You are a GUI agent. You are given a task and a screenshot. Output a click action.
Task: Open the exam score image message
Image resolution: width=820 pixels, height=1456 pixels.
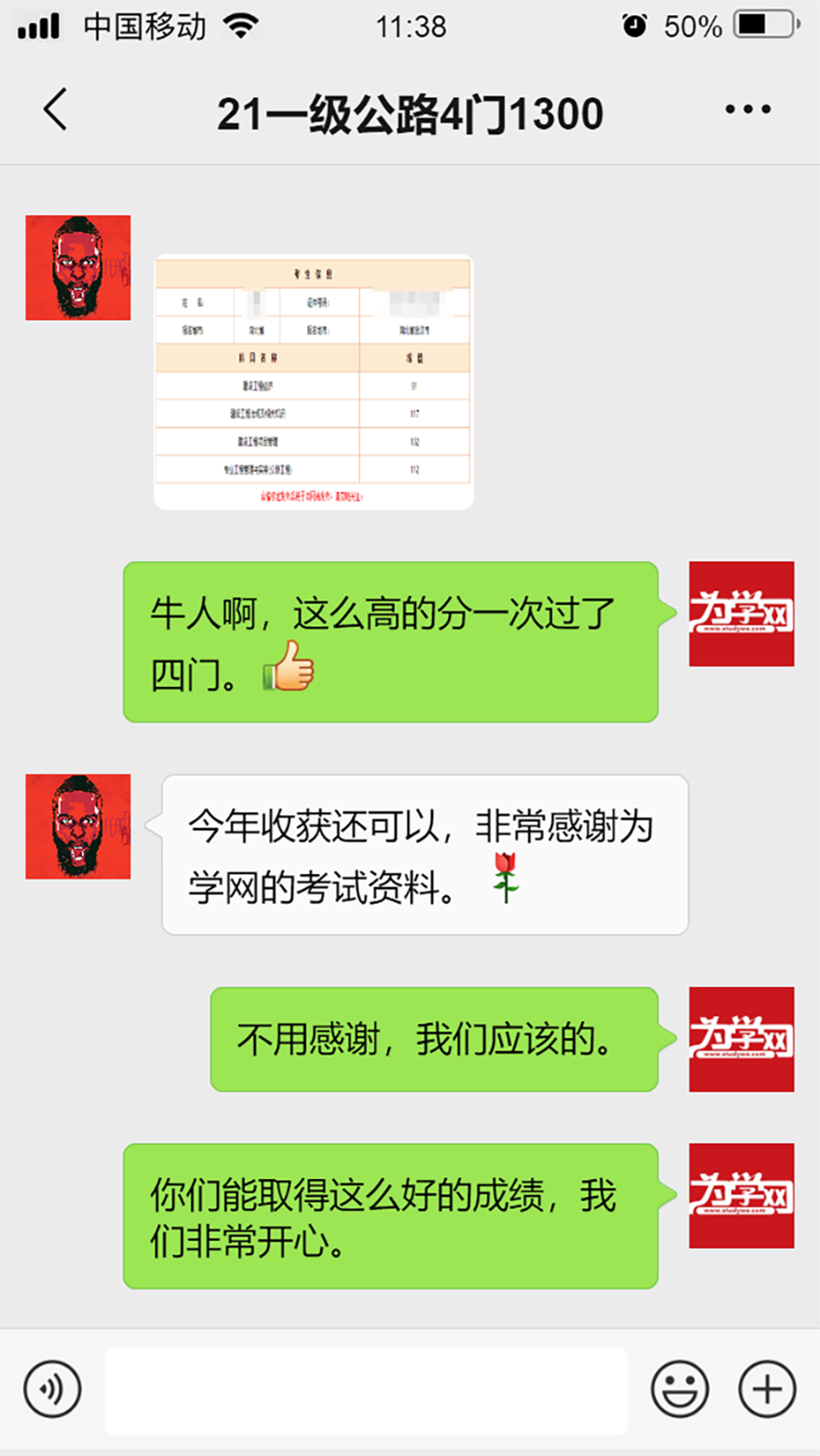click(x=313, y=382)
